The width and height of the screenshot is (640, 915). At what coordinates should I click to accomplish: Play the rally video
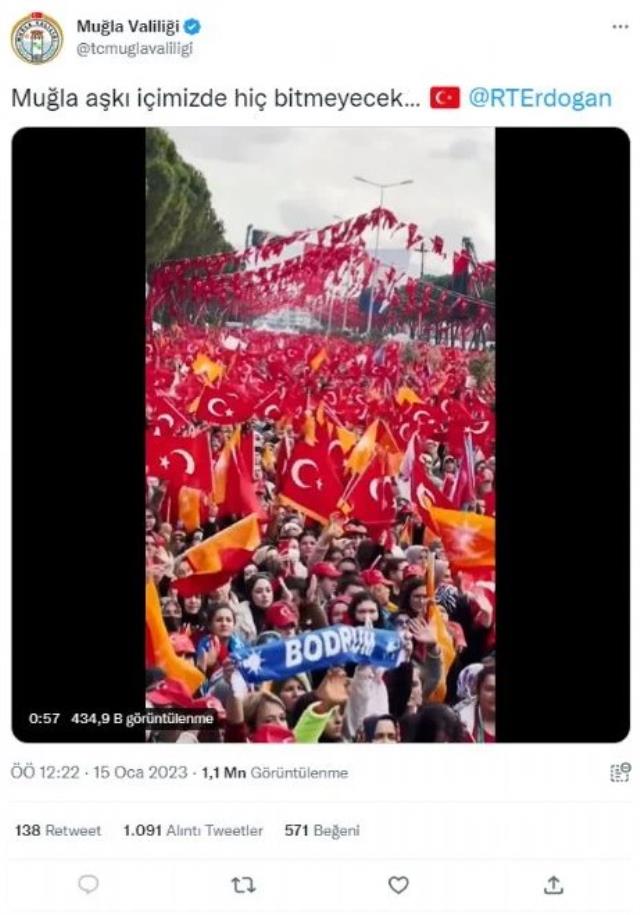[x=320, y=434]
